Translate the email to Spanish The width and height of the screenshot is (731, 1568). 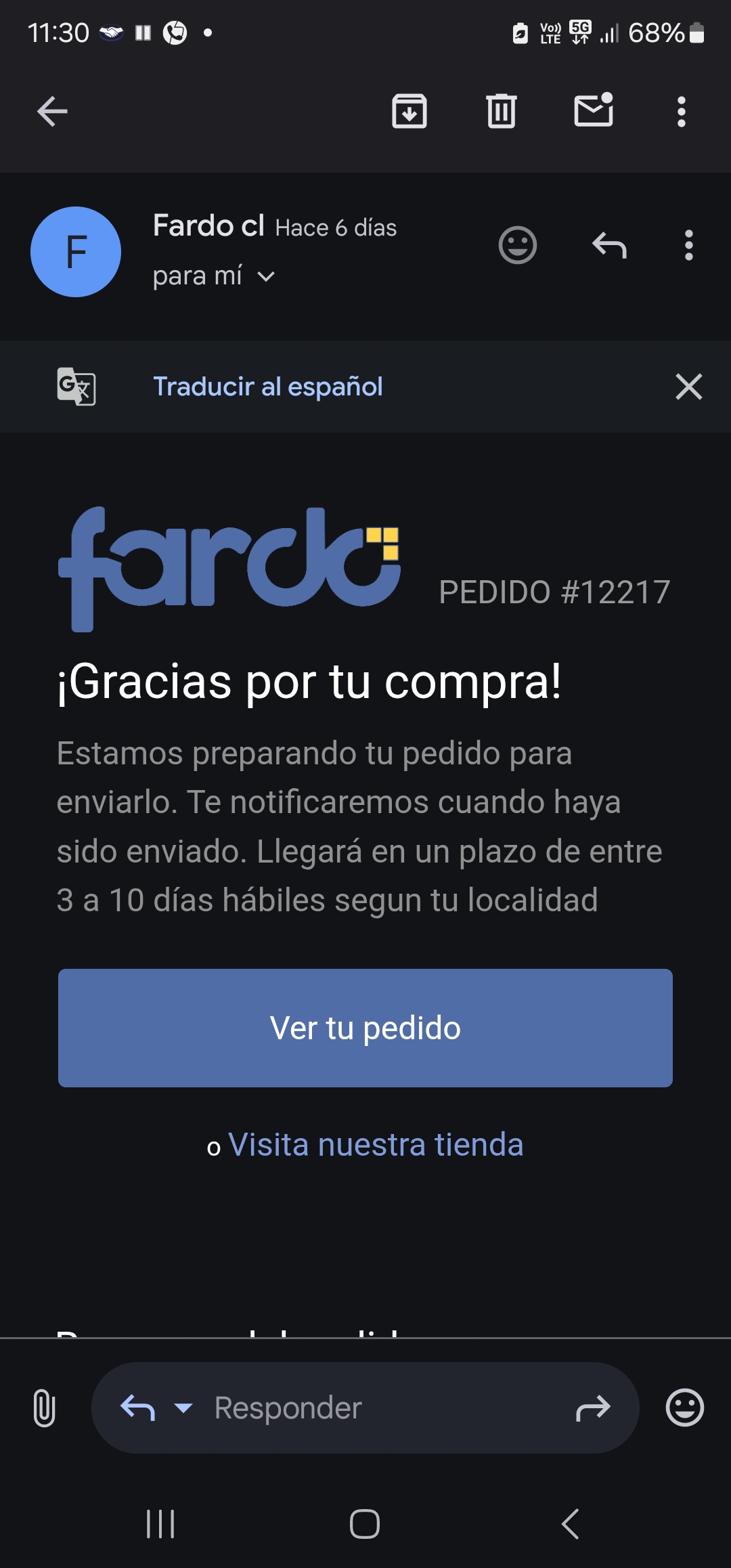coord(269,386)
